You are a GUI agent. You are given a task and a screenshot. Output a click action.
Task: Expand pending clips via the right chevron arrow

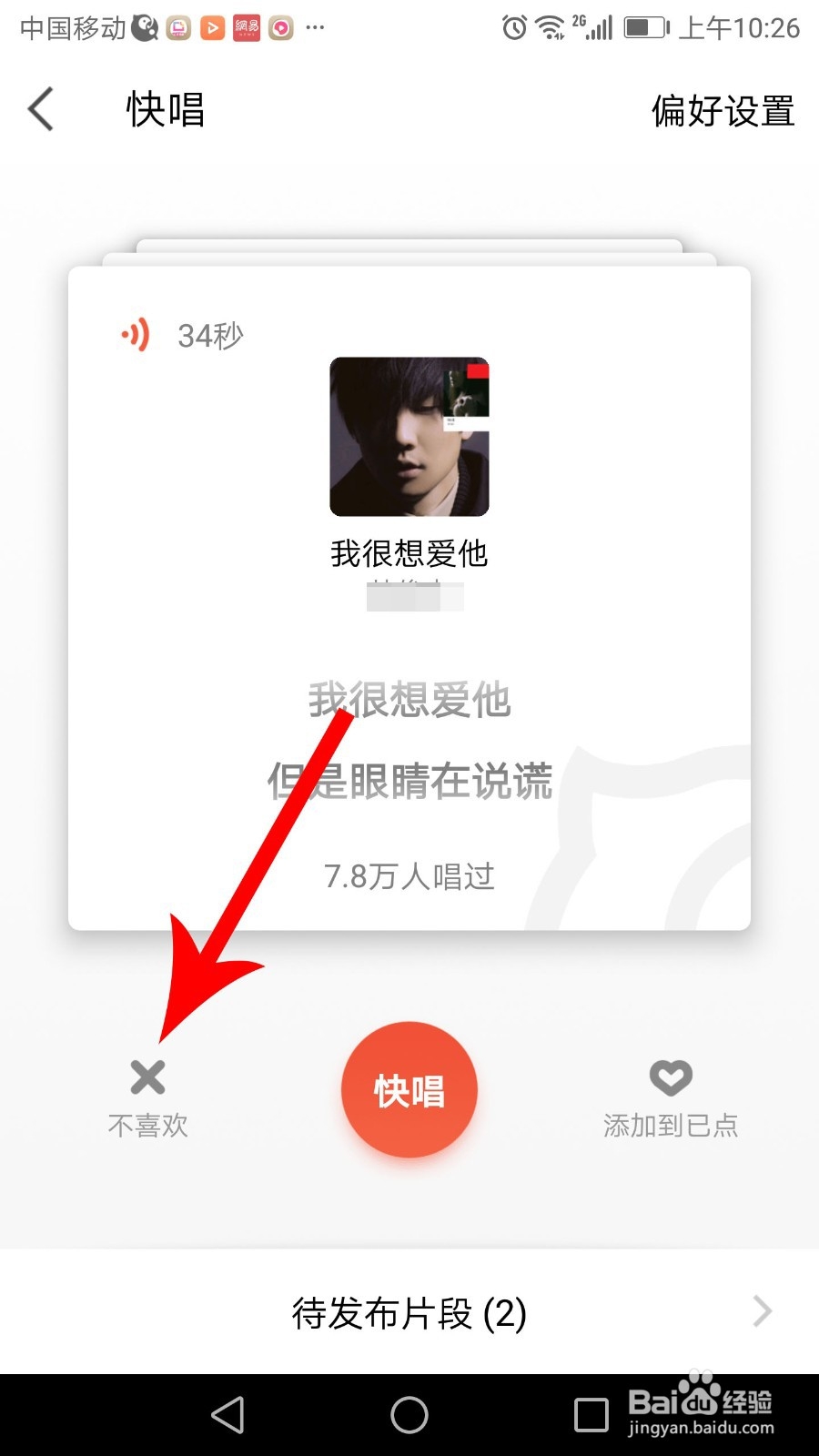[763, 1311]
